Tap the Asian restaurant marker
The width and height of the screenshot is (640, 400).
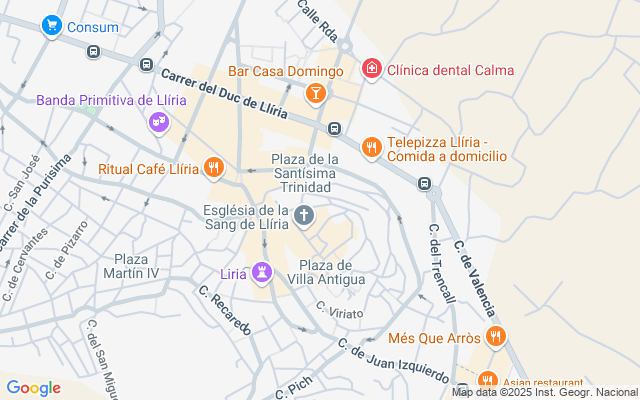(x=487, y=381)
